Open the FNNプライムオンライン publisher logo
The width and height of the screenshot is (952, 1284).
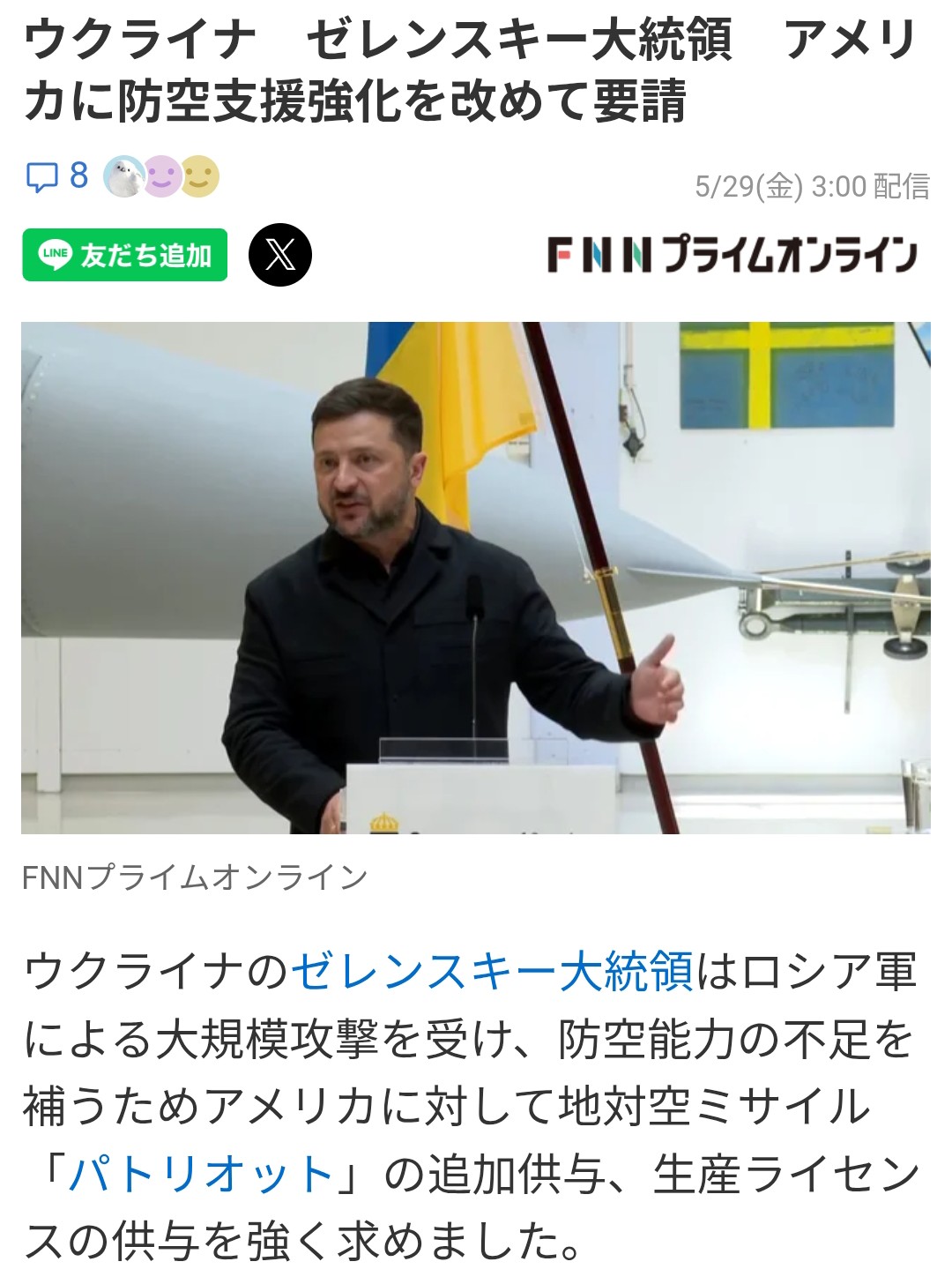(x=732, y=255)
